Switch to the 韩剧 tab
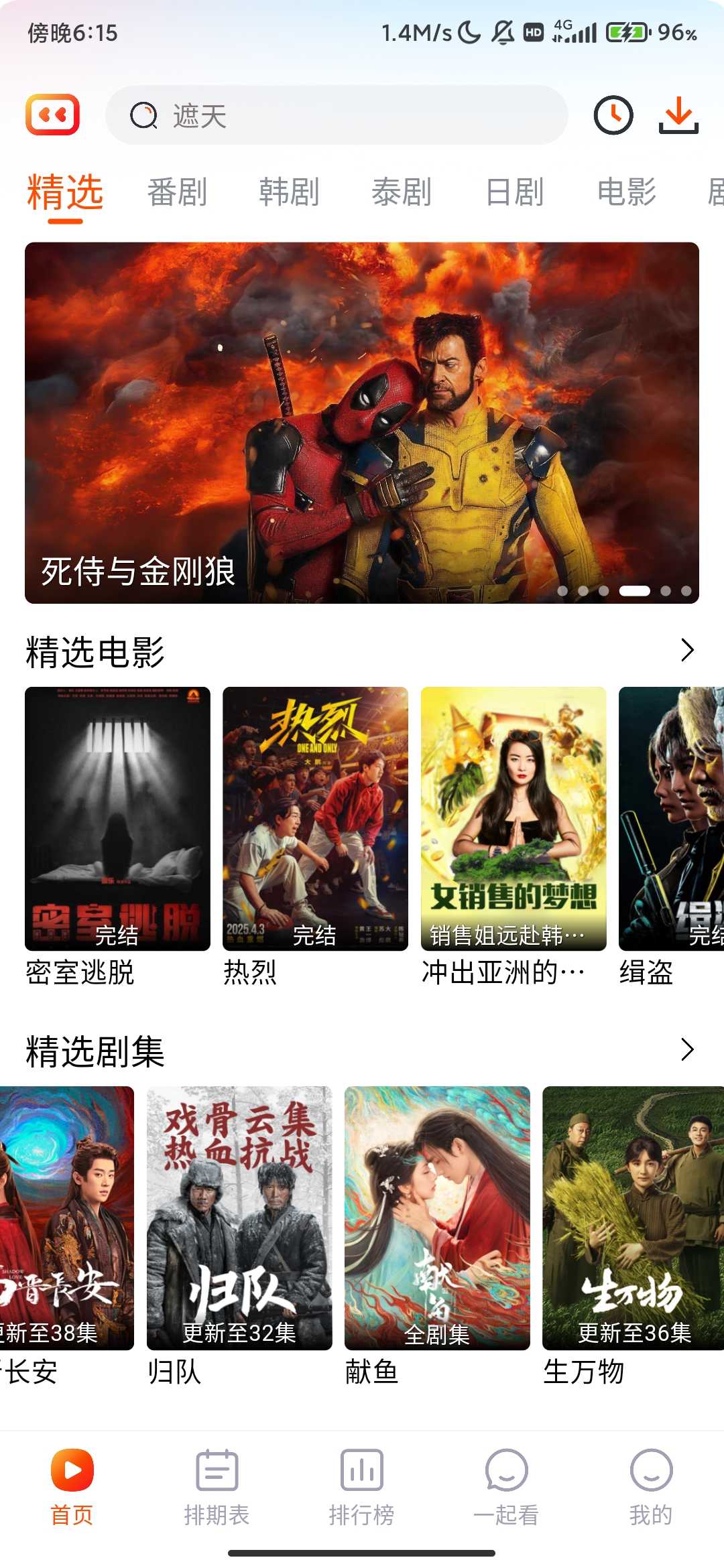This screenshot has height=1568, width=724. coord(289,192)
